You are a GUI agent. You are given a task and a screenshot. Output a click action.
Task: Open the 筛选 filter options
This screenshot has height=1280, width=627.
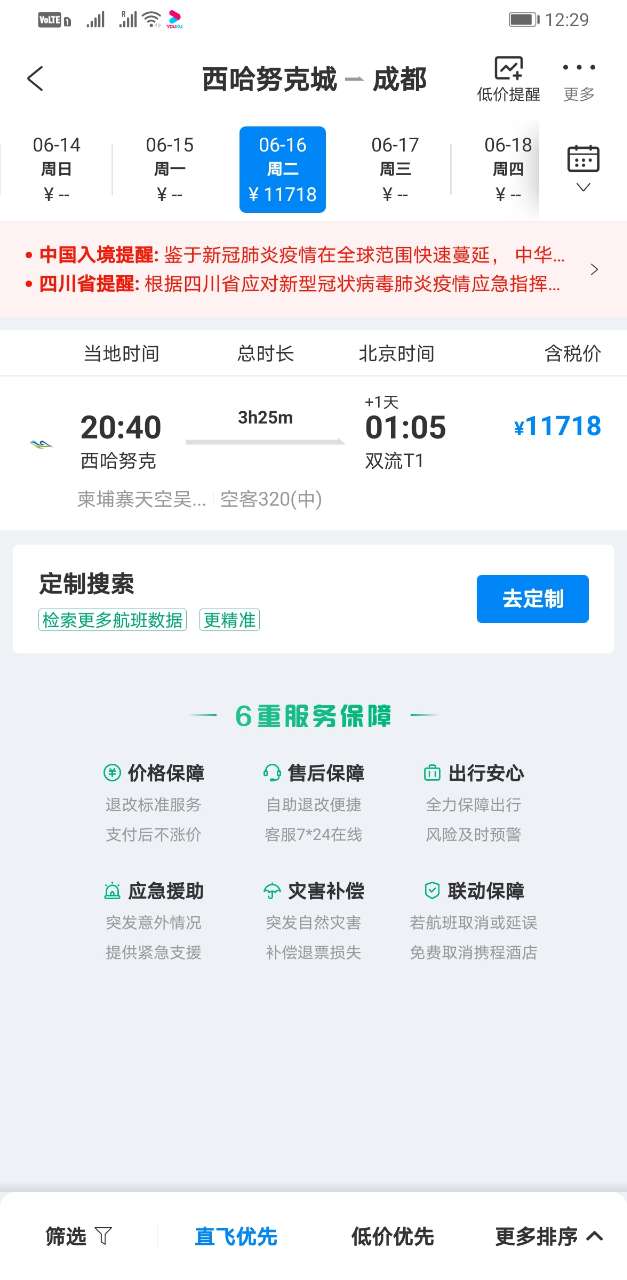(79, 1237)
